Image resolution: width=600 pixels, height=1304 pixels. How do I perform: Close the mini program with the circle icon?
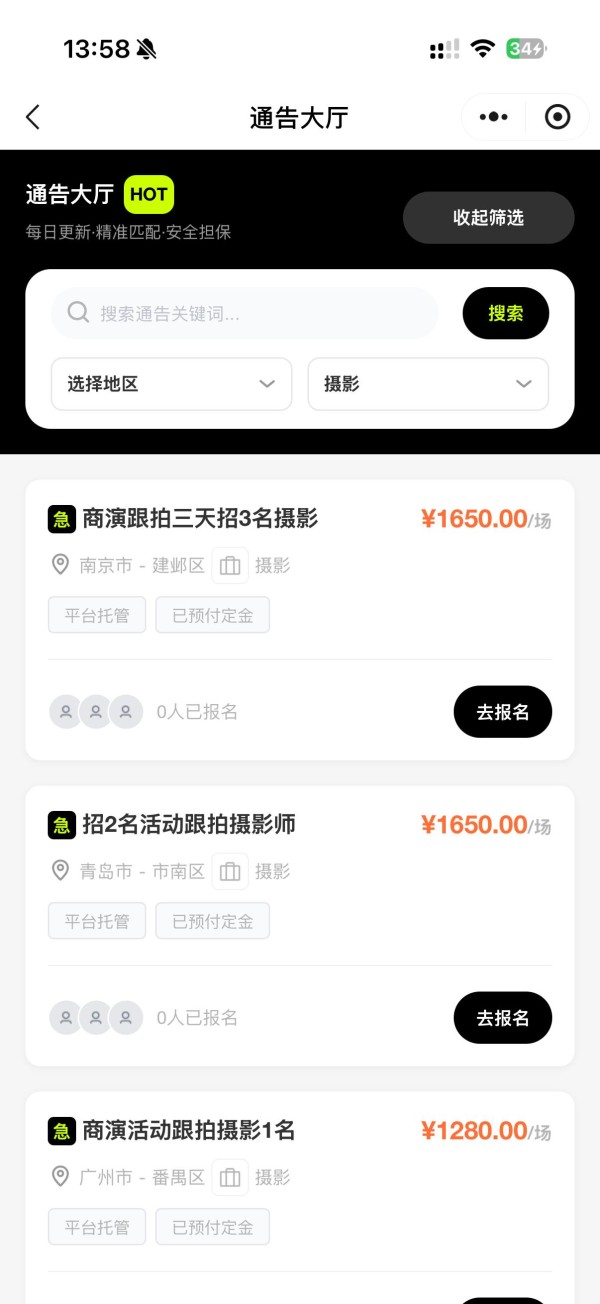(x=557, y=117)
